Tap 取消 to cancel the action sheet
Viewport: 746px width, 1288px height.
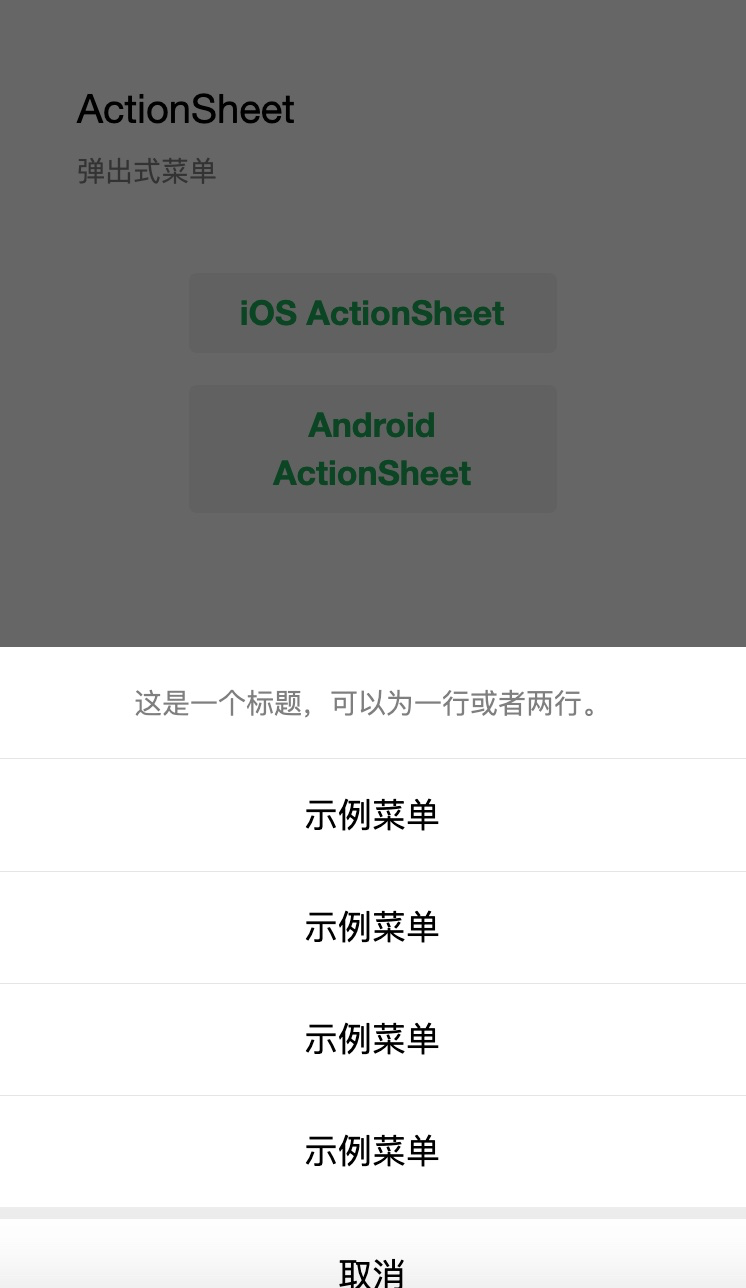(372, 1266)
